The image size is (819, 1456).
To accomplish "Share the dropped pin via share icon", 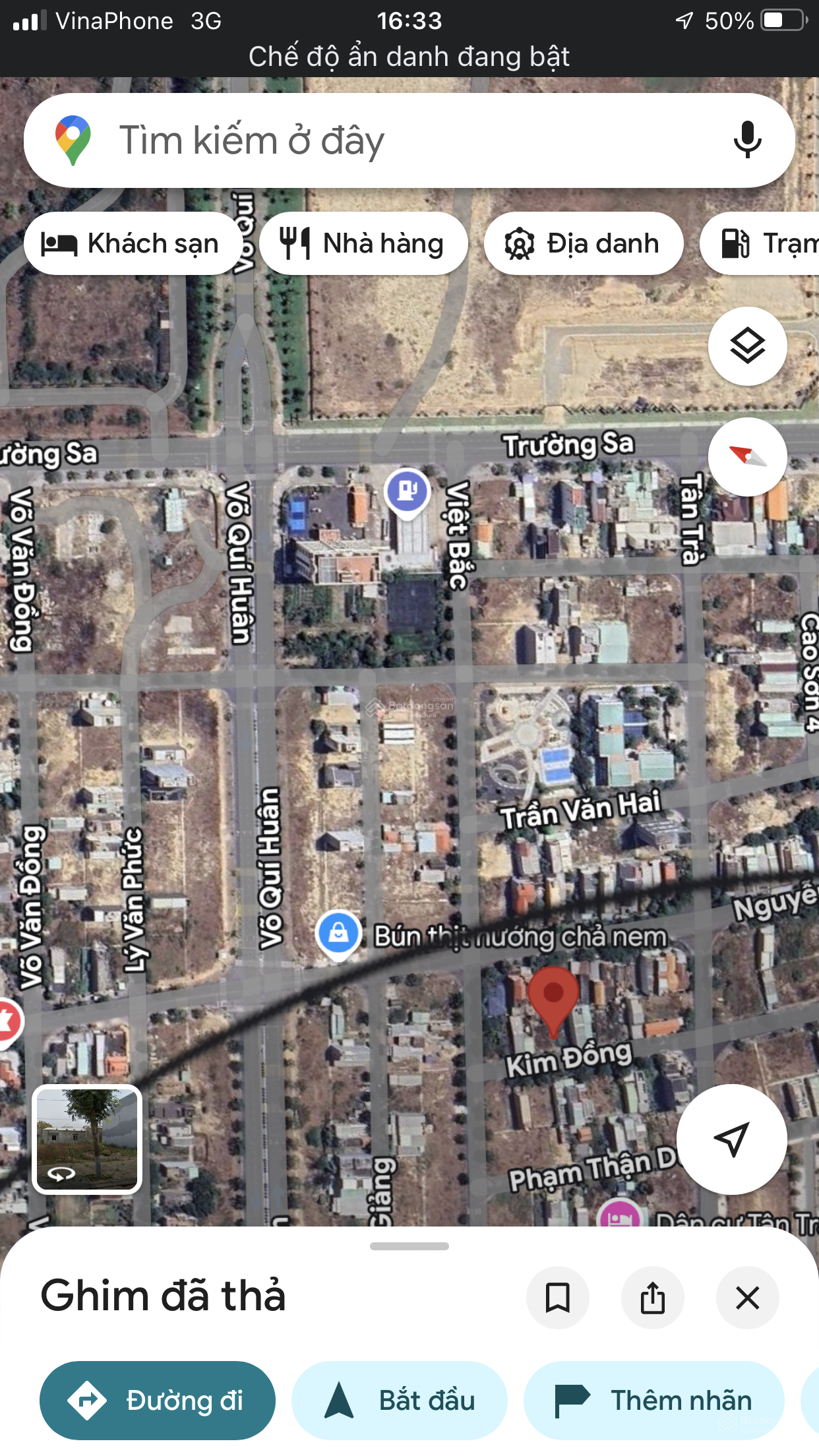I will pyautogui.click(x=652, y=1297).
